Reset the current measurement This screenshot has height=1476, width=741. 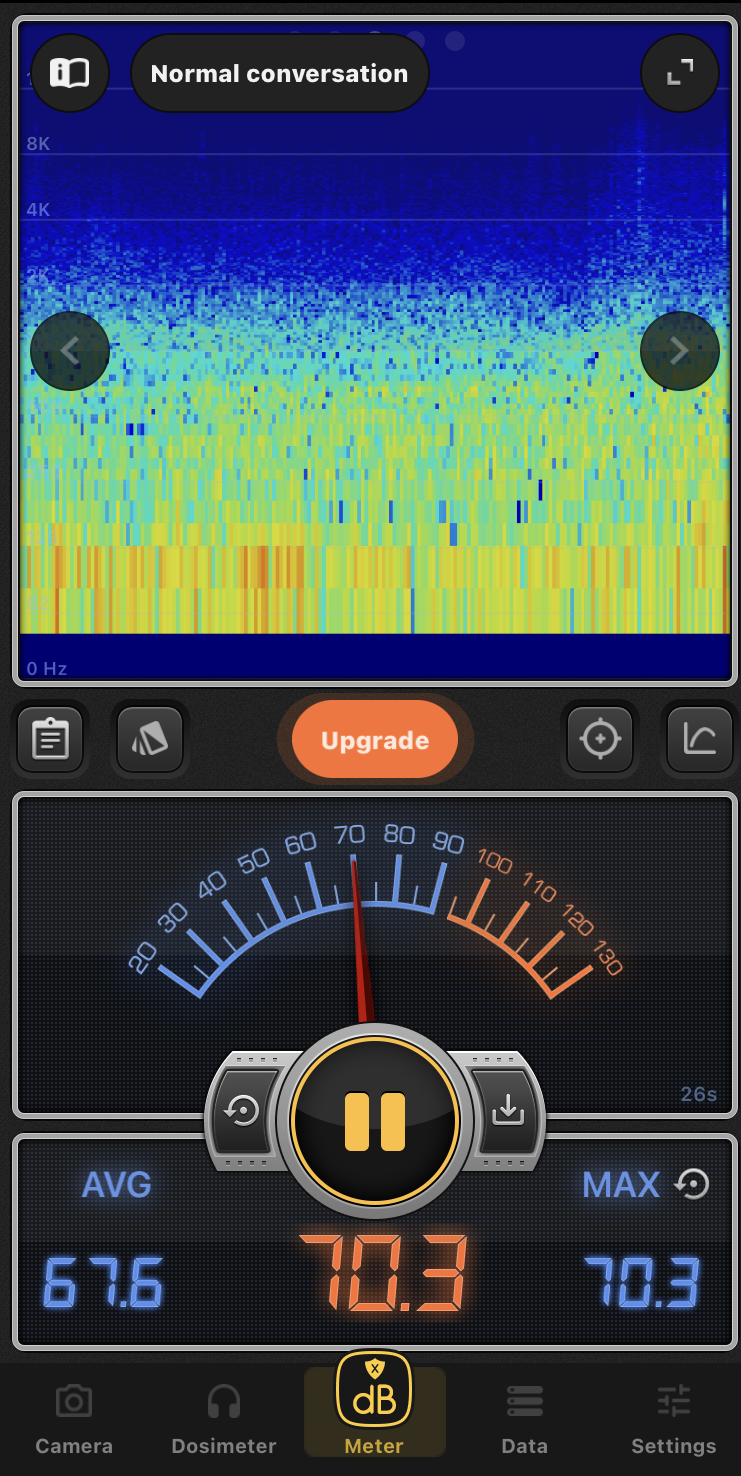click(243, 1112)
